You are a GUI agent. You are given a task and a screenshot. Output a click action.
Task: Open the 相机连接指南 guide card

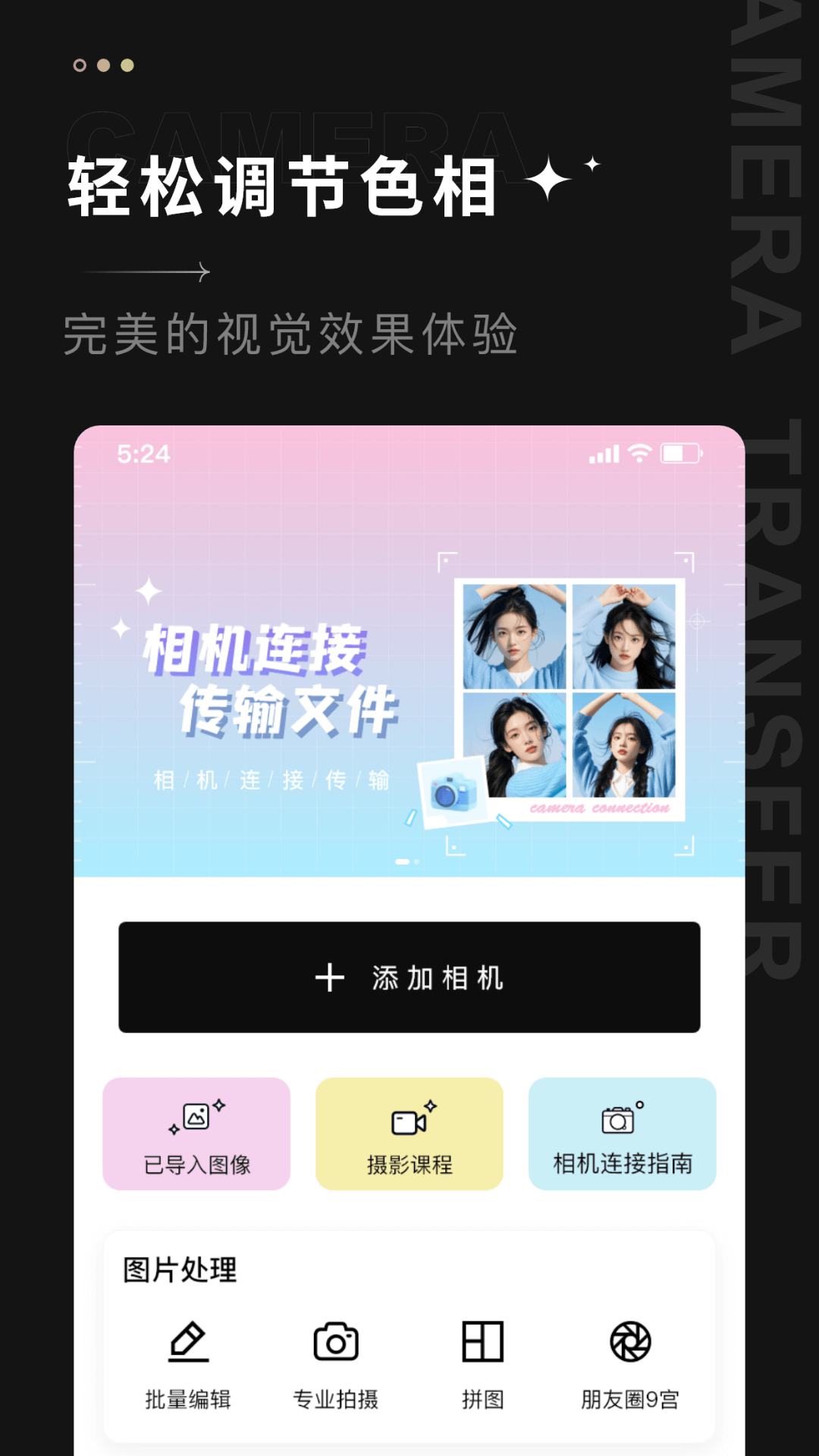622,1134
